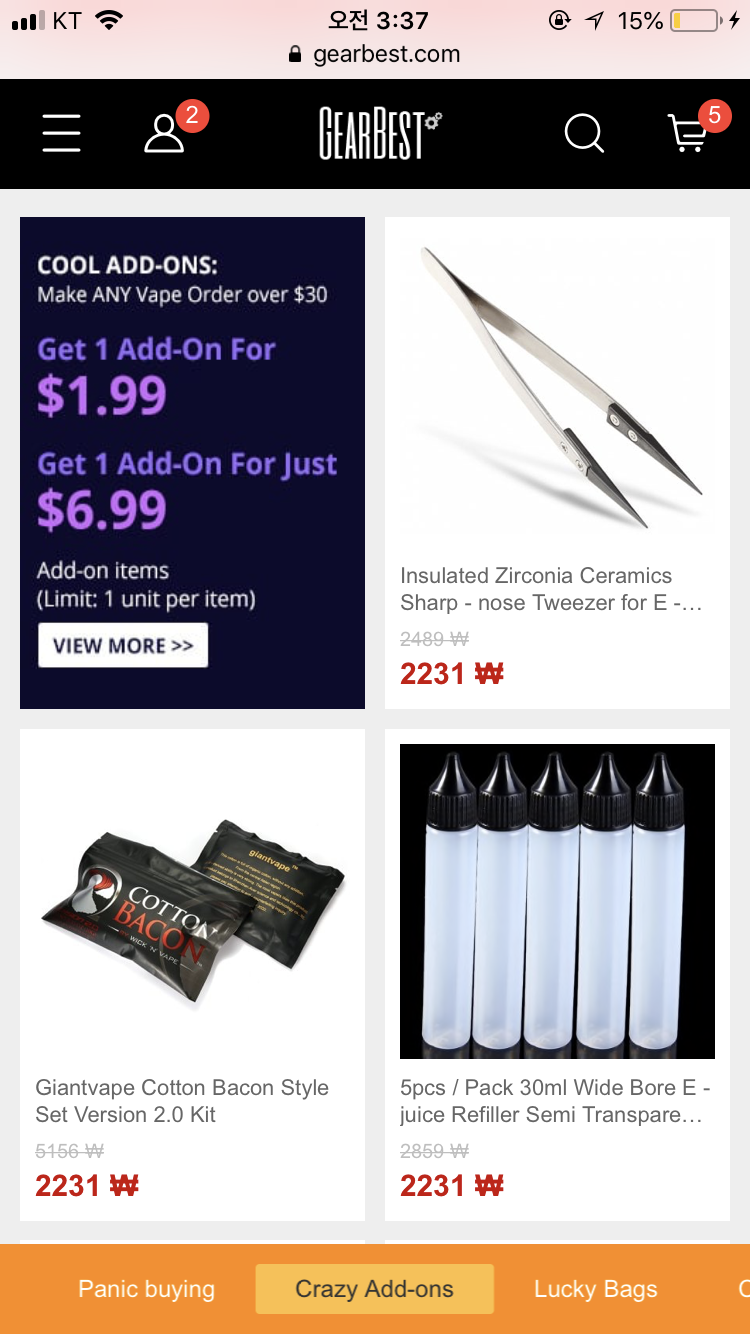This screenshot has height=1334, width=750.
Task: Open the 5pcs 30ml E-juice Refiller product
Action: pos(557,900)
